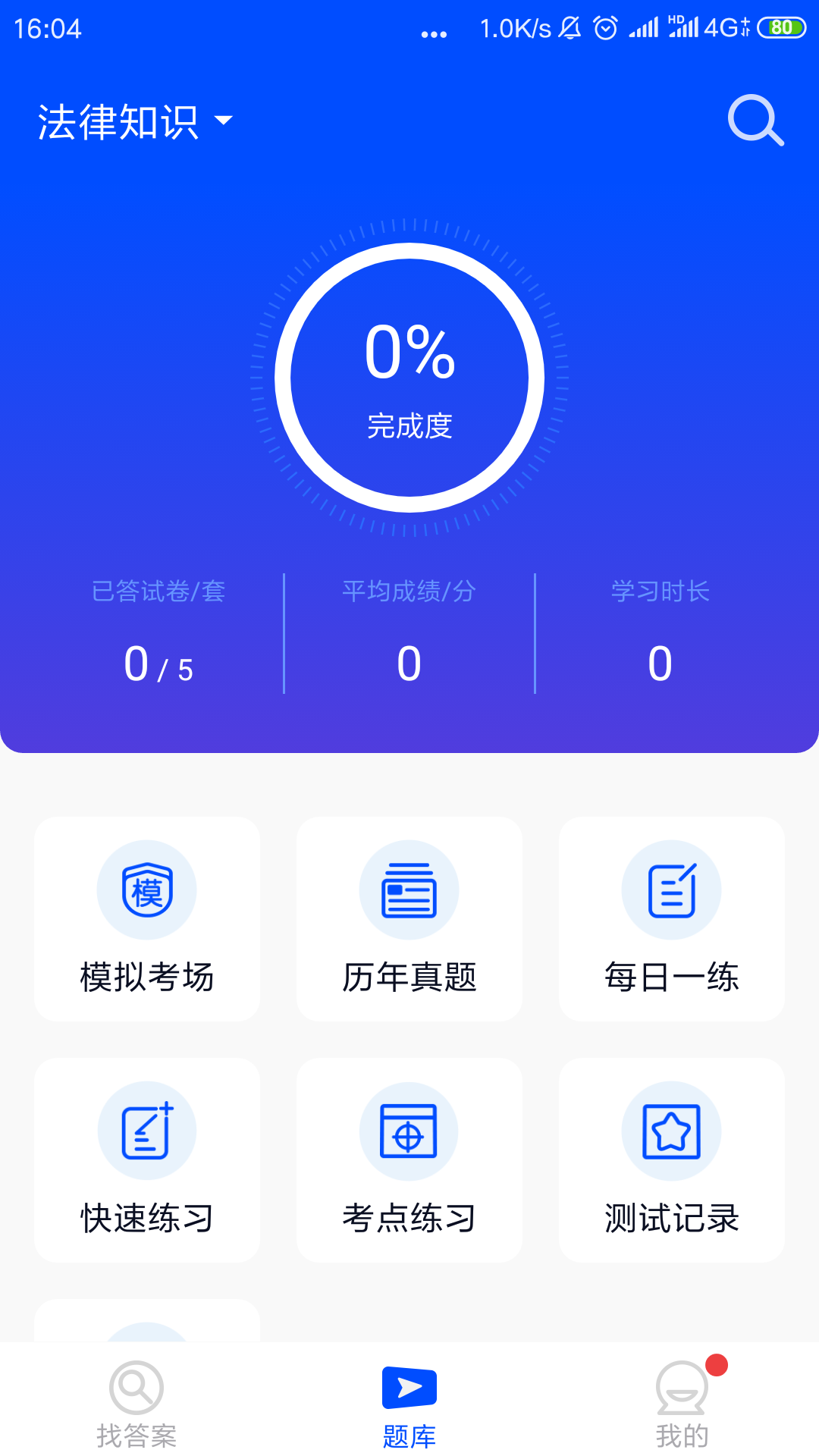Open the 考点练习 exam-point practice icon
This screenshot has height=1456, width=819.
coord(409,1130)
